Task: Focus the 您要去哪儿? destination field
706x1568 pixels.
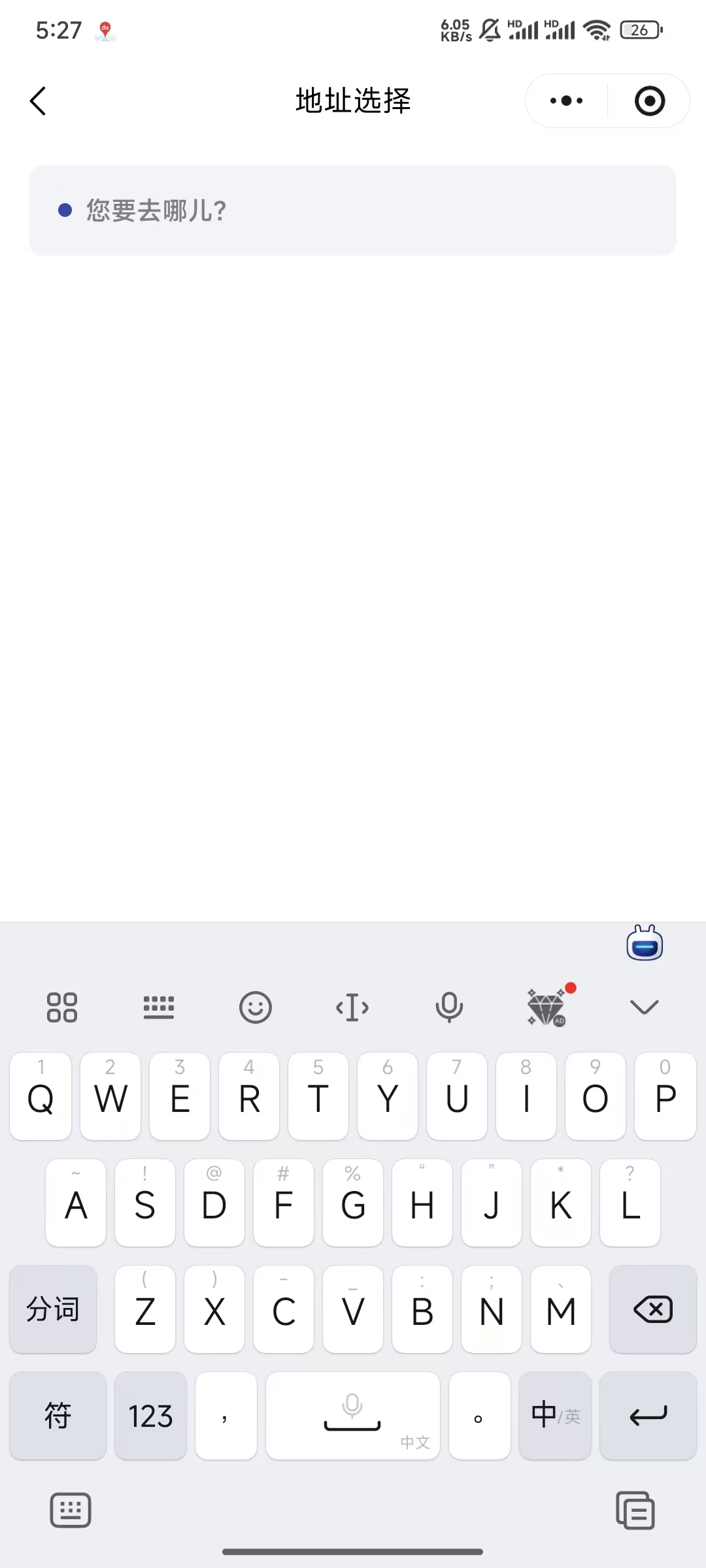Action: pyautogui.click(x=353, y=210)
